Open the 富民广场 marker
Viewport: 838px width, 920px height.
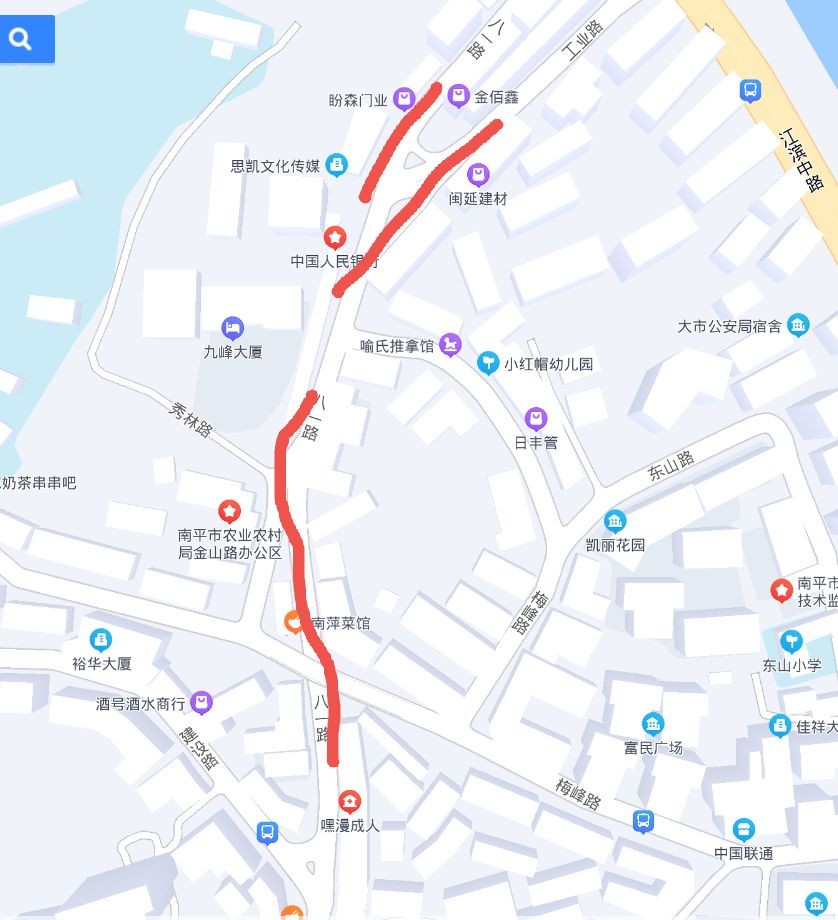[653, 724]
